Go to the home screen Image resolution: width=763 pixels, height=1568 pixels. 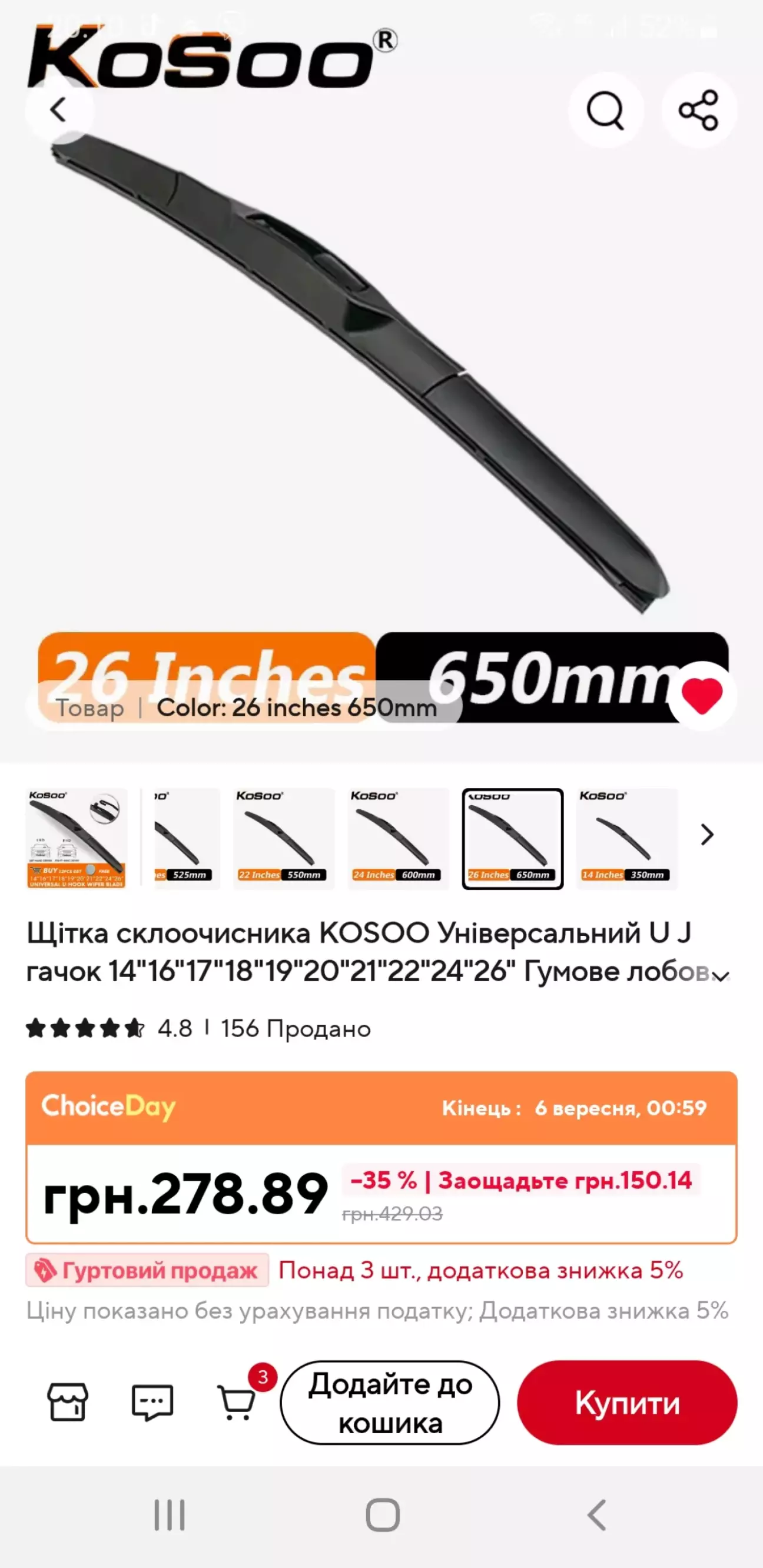(383, 1515)
